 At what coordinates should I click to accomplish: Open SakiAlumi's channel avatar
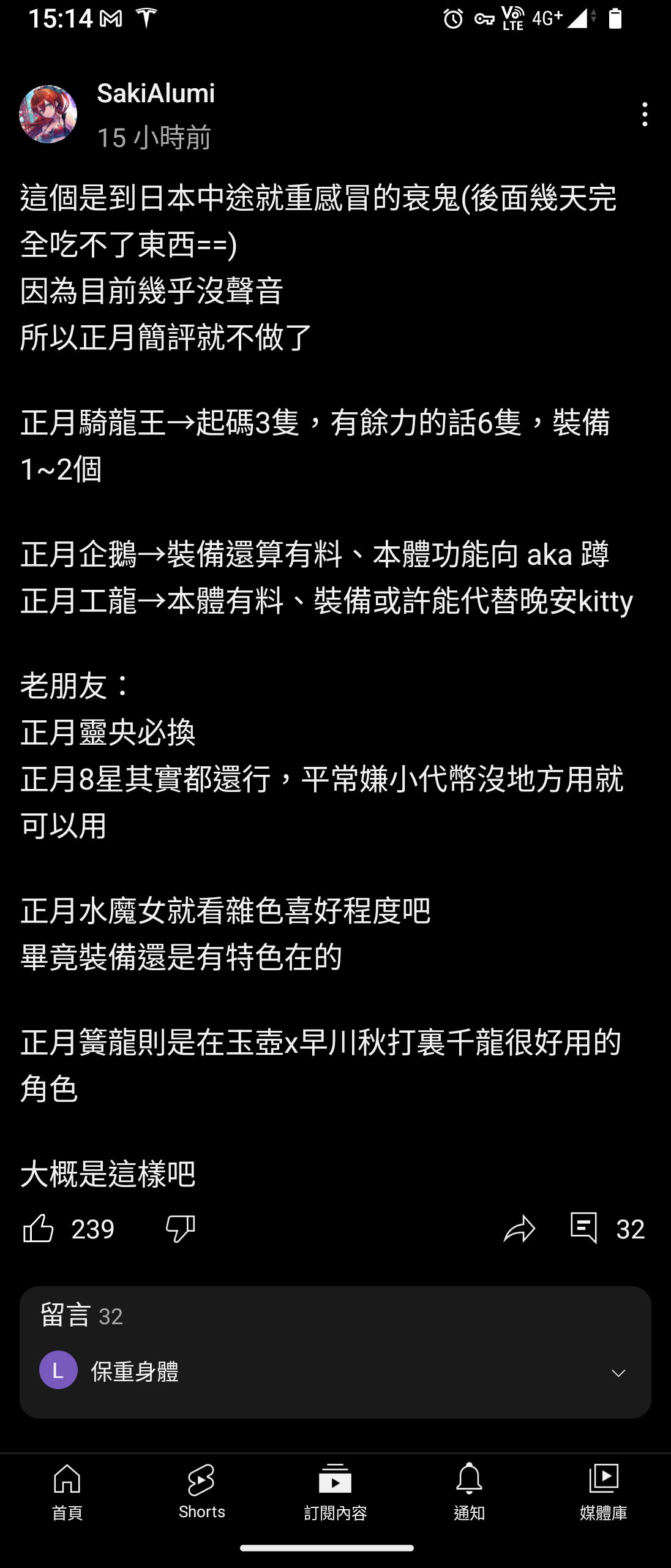[x=48, y=115]
